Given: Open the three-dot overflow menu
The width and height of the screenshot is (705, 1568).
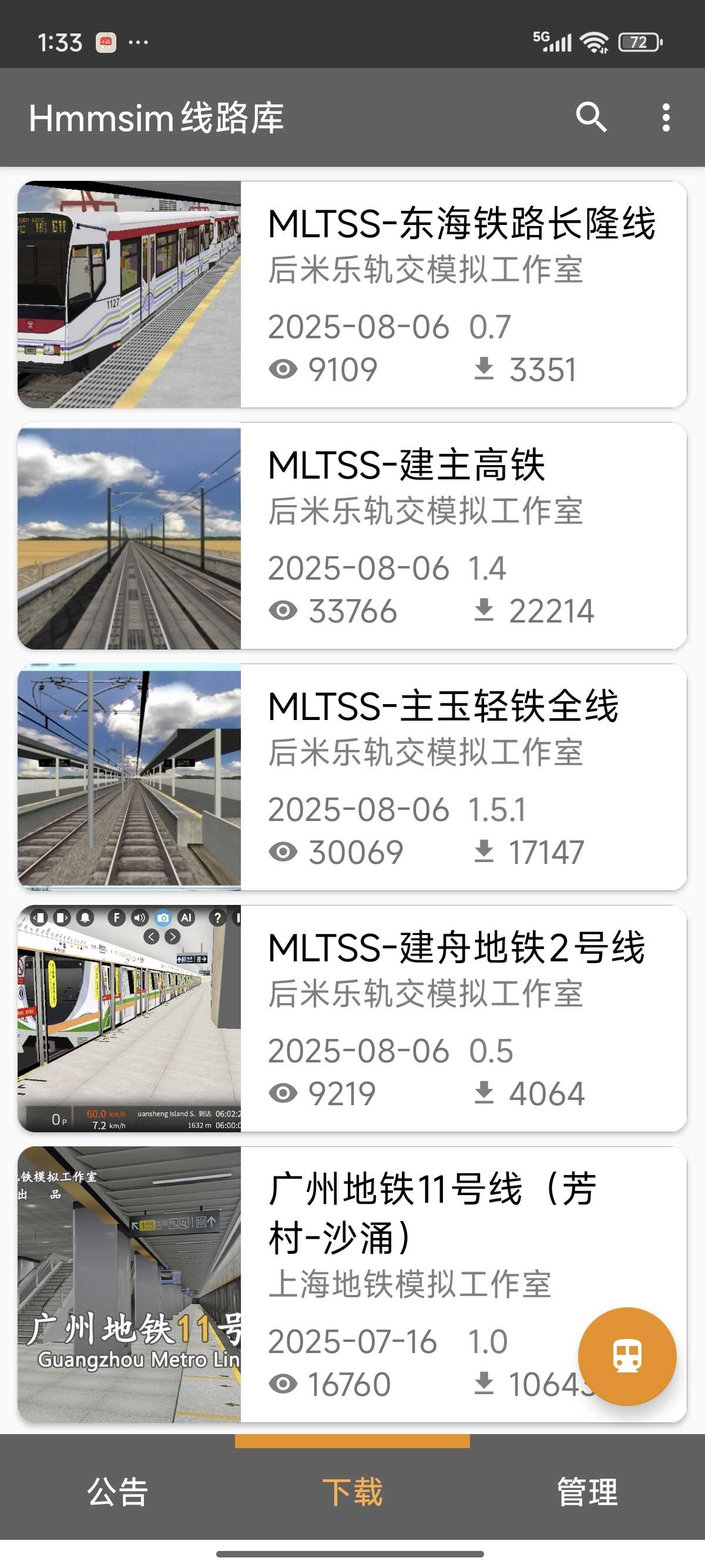Looking at the screenshot, I should 666,117.
